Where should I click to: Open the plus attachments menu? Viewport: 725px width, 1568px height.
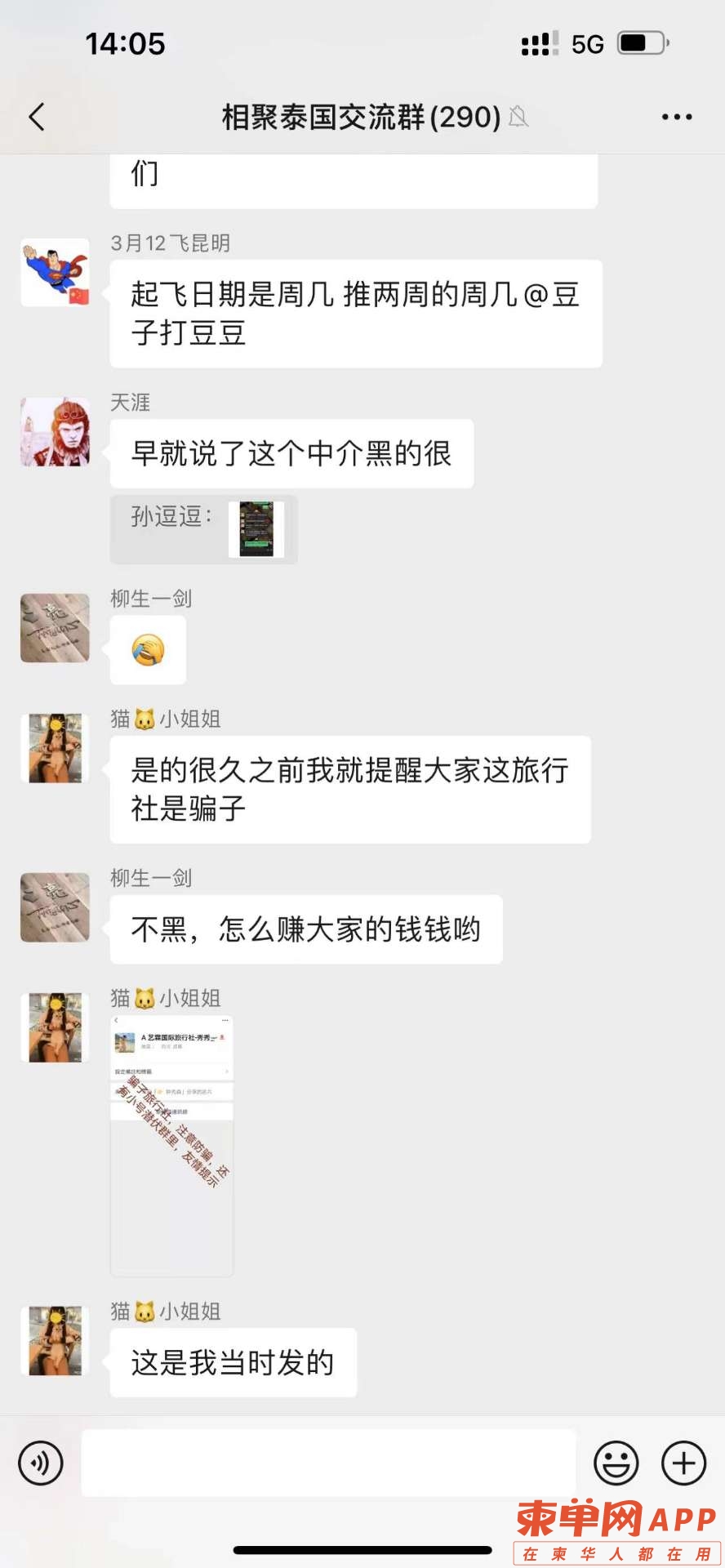point(683,1463)
